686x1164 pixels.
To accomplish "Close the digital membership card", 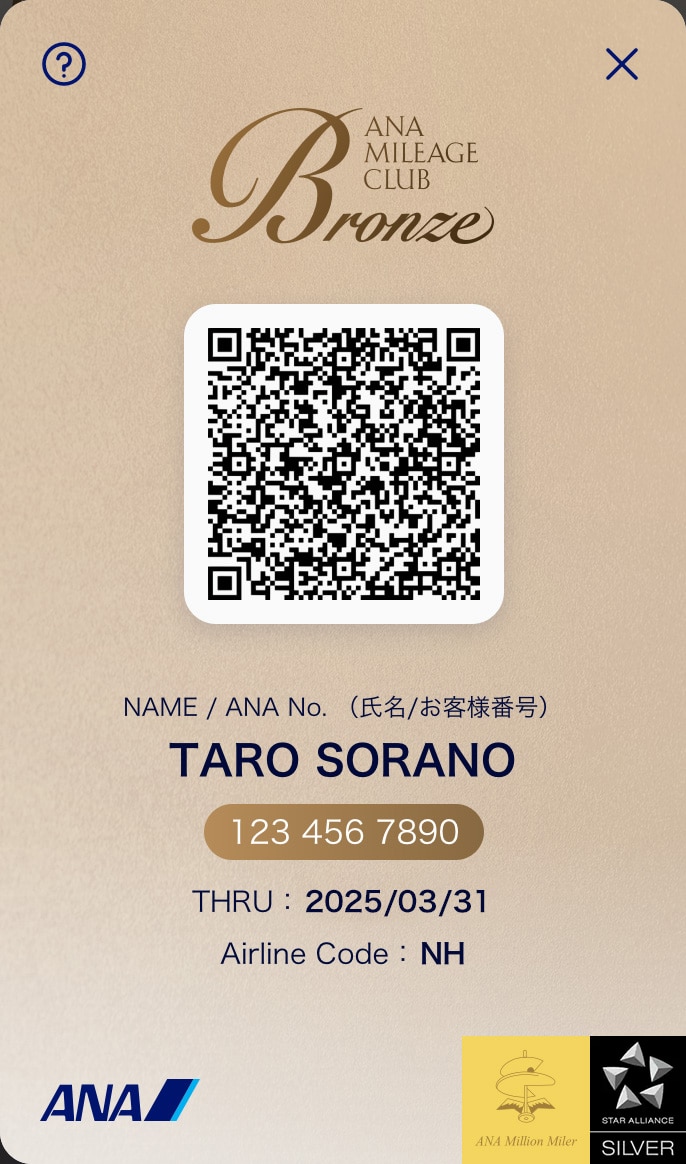I will 621,65.
